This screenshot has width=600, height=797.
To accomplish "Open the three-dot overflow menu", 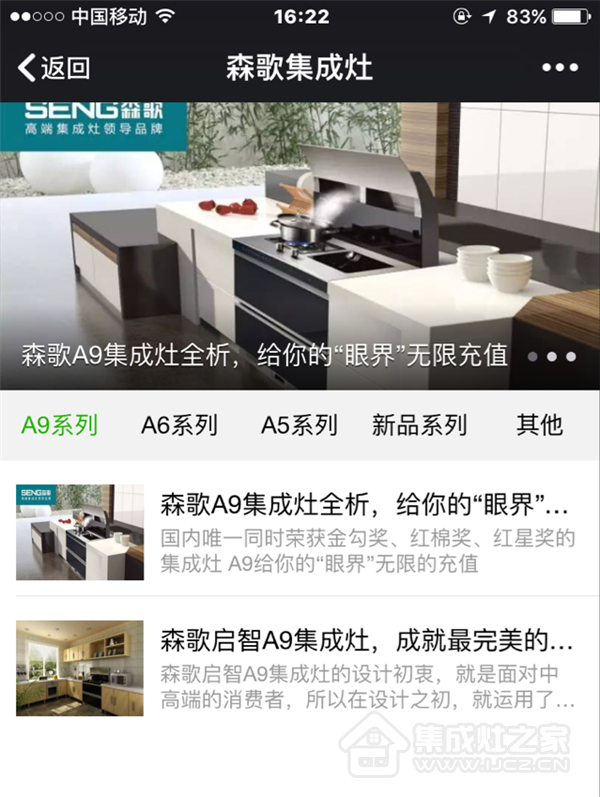I will tap(560, 68).
